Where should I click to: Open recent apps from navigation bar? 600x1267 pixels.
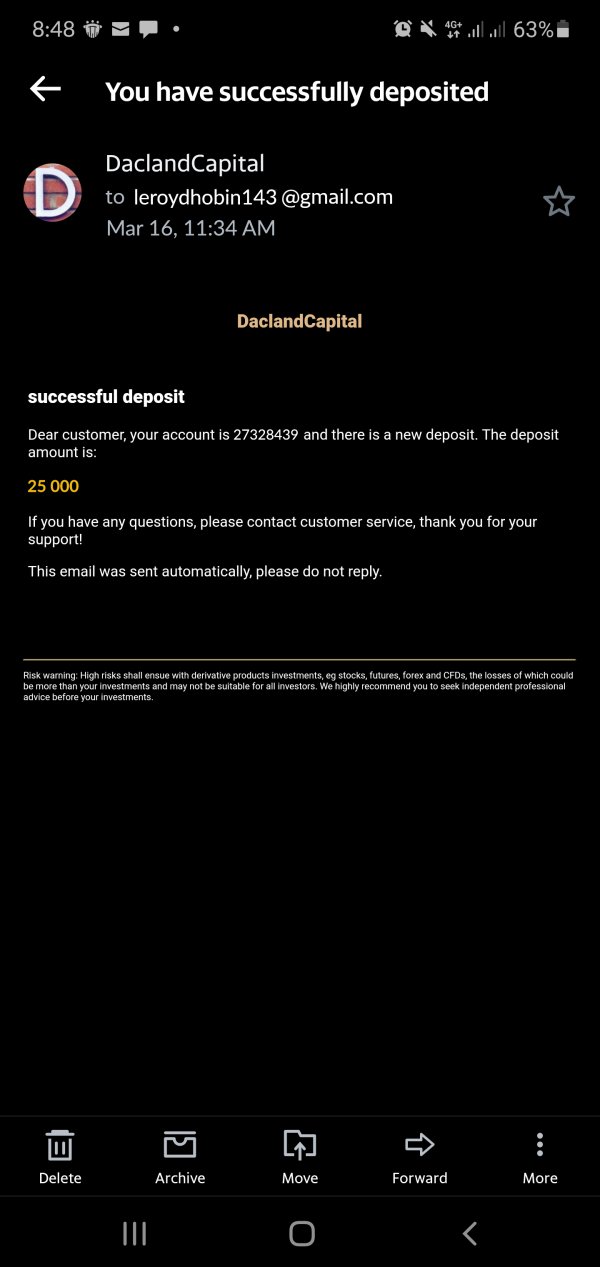click(134, 1233)
